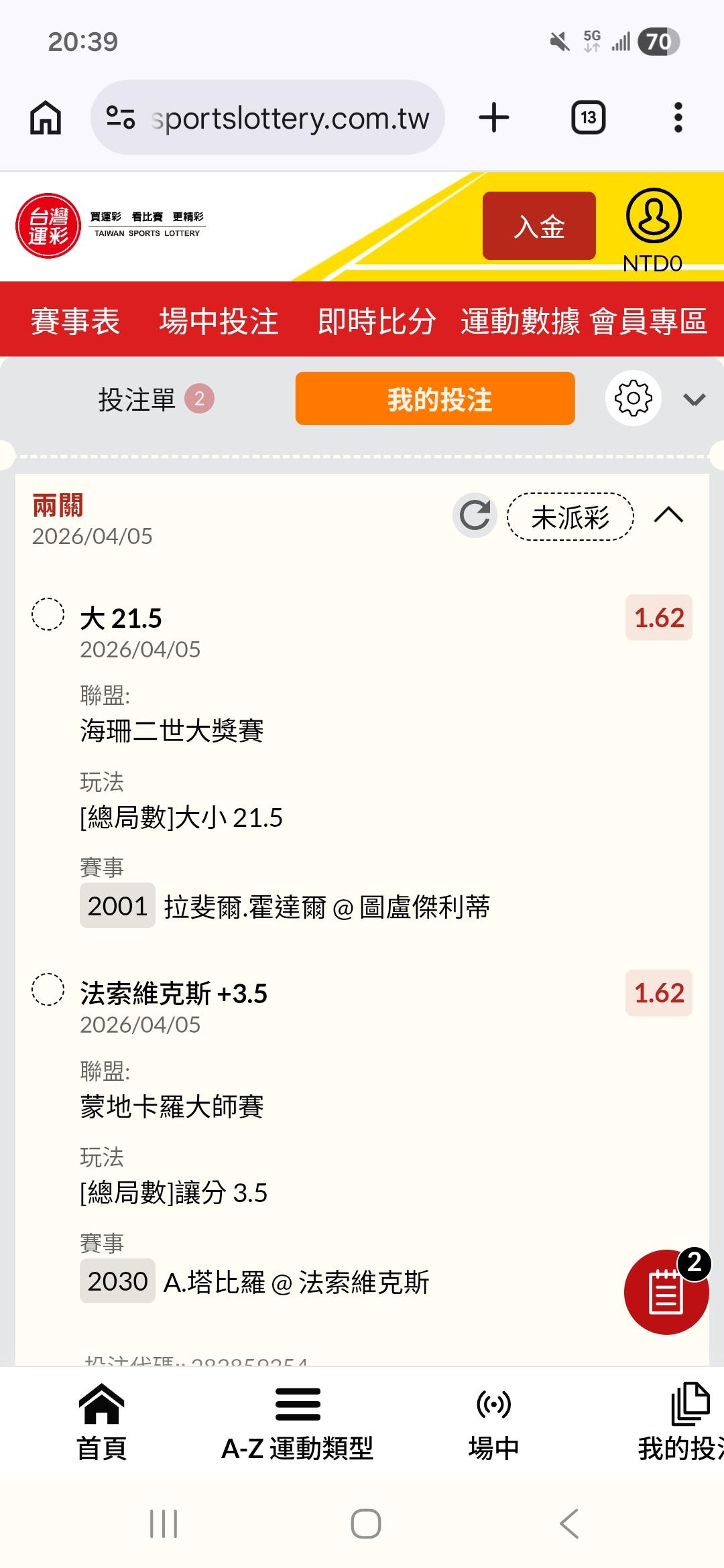
Task: Open the member account icon
Action: [x=653, y=216]
